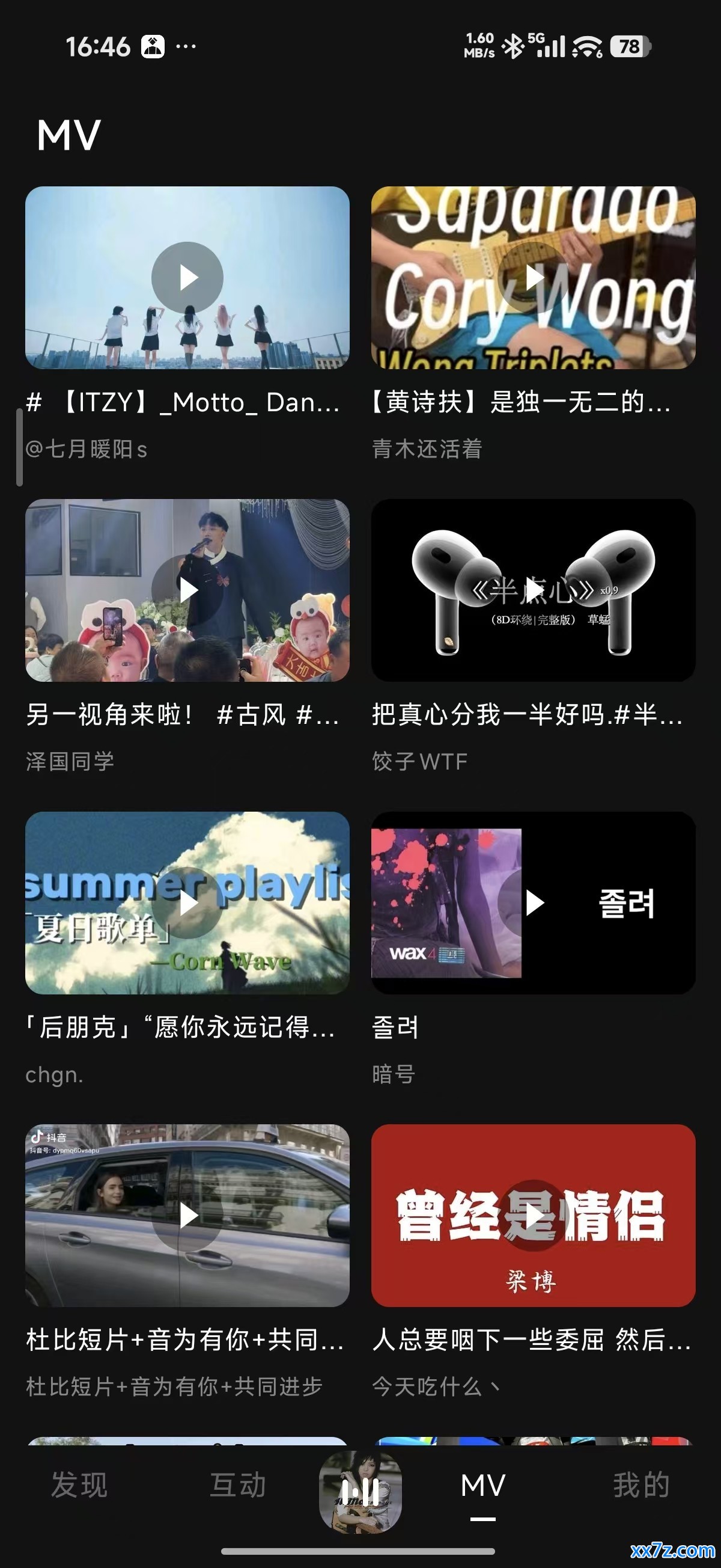Play the 杜比短片 car video

pyautogui.click(x=187, y=1216)
